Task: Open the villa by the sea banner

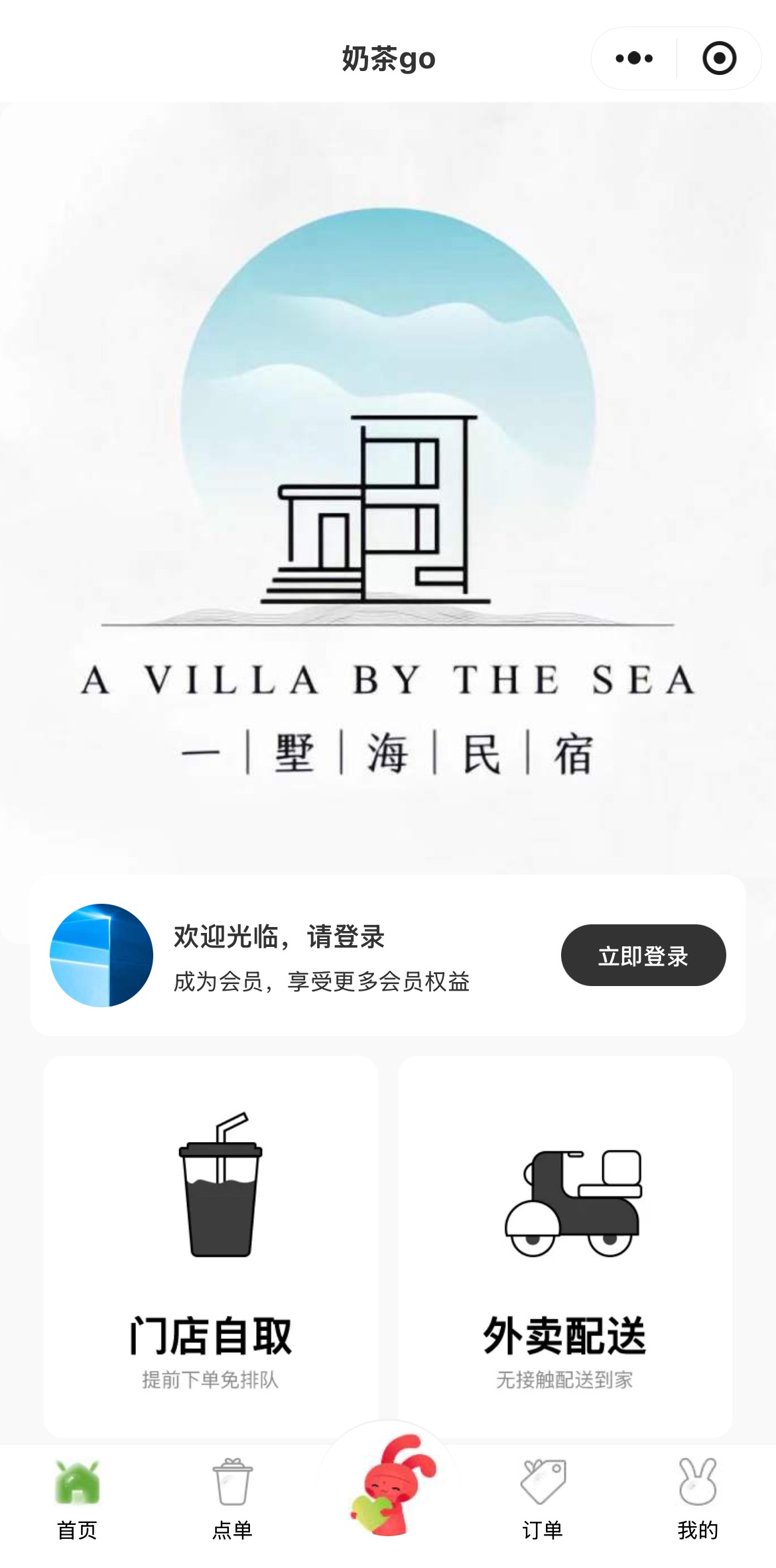Action: 388,491
